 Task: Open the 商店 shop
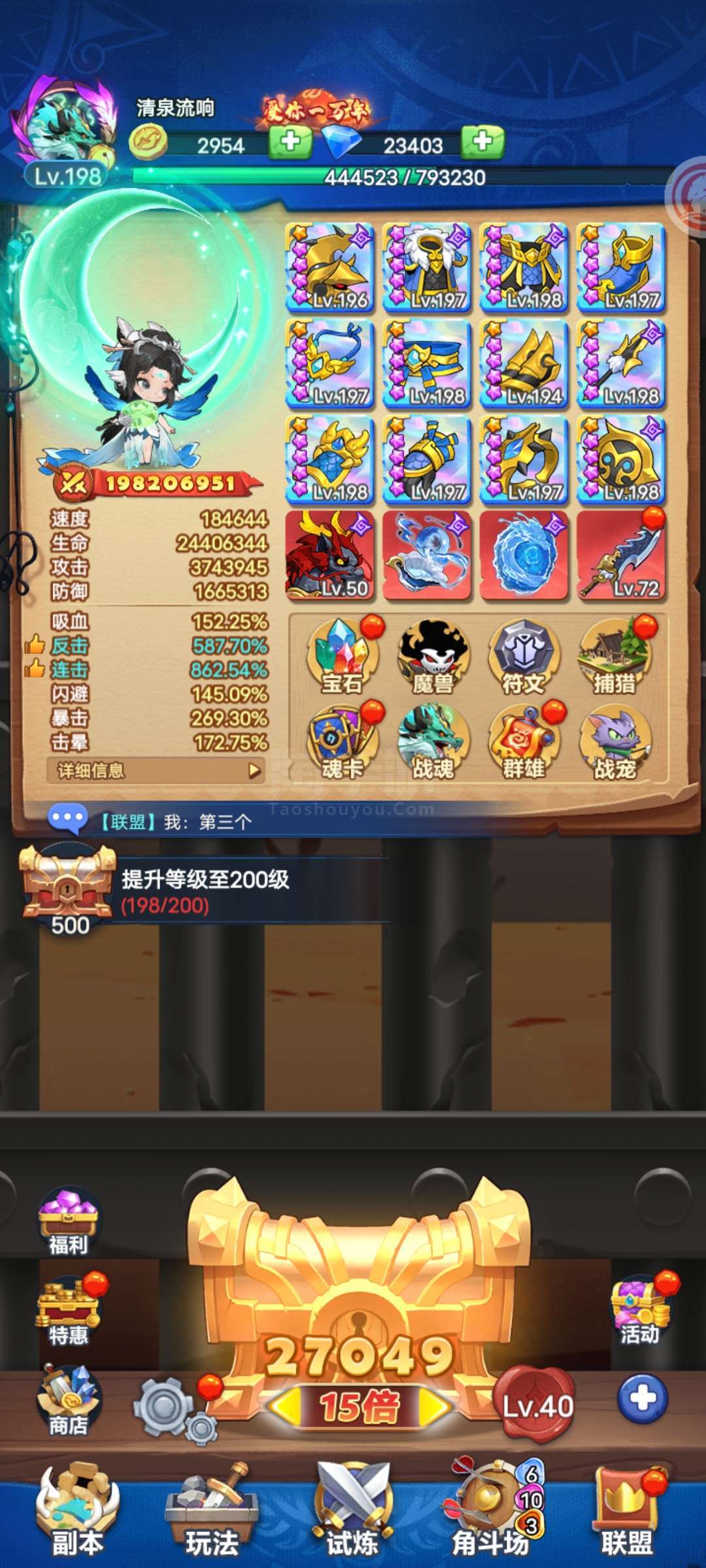[x=69, y=1401]
